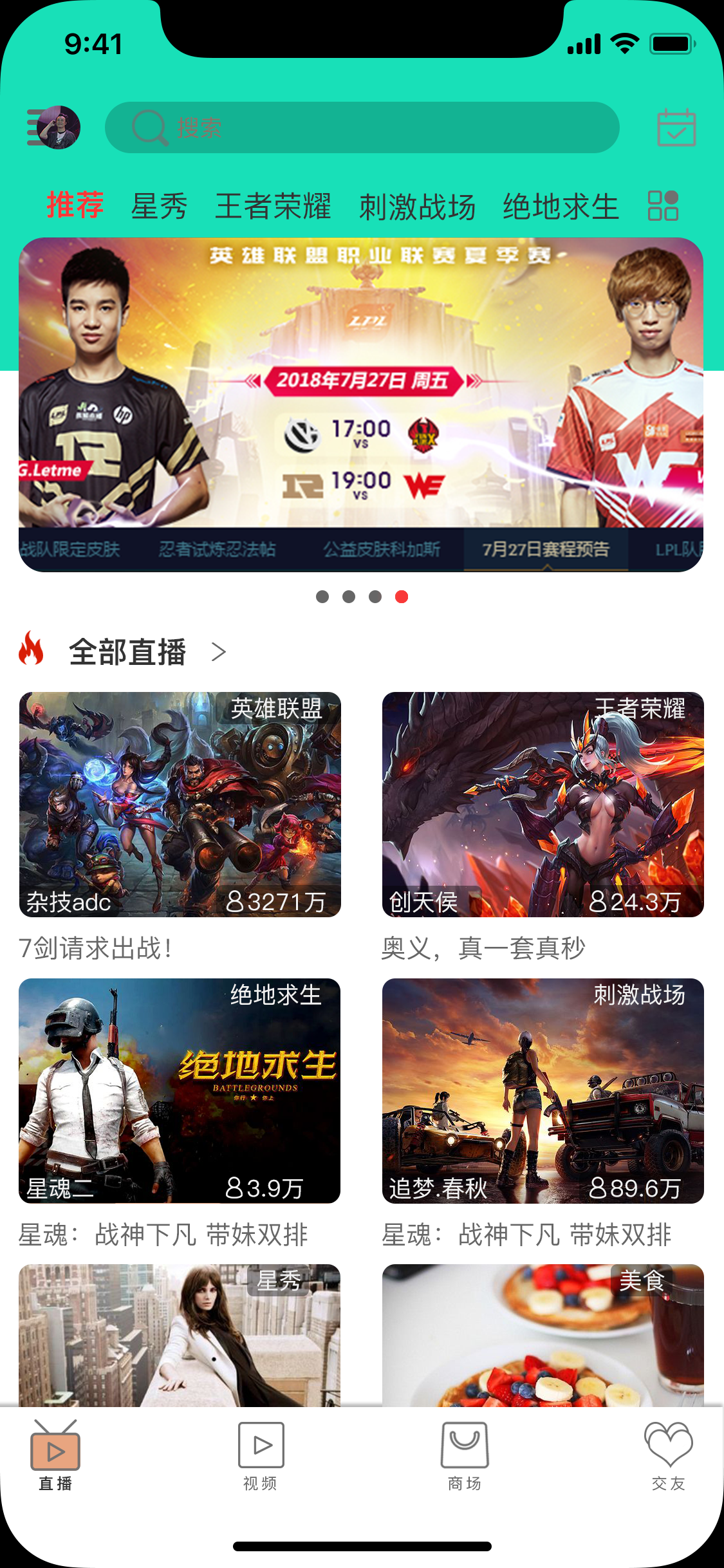Watch 追梦.春秋's 刺激战场 stream
The width and height of the screenshot is (724, 1568).
click(x=543, y=1090)
